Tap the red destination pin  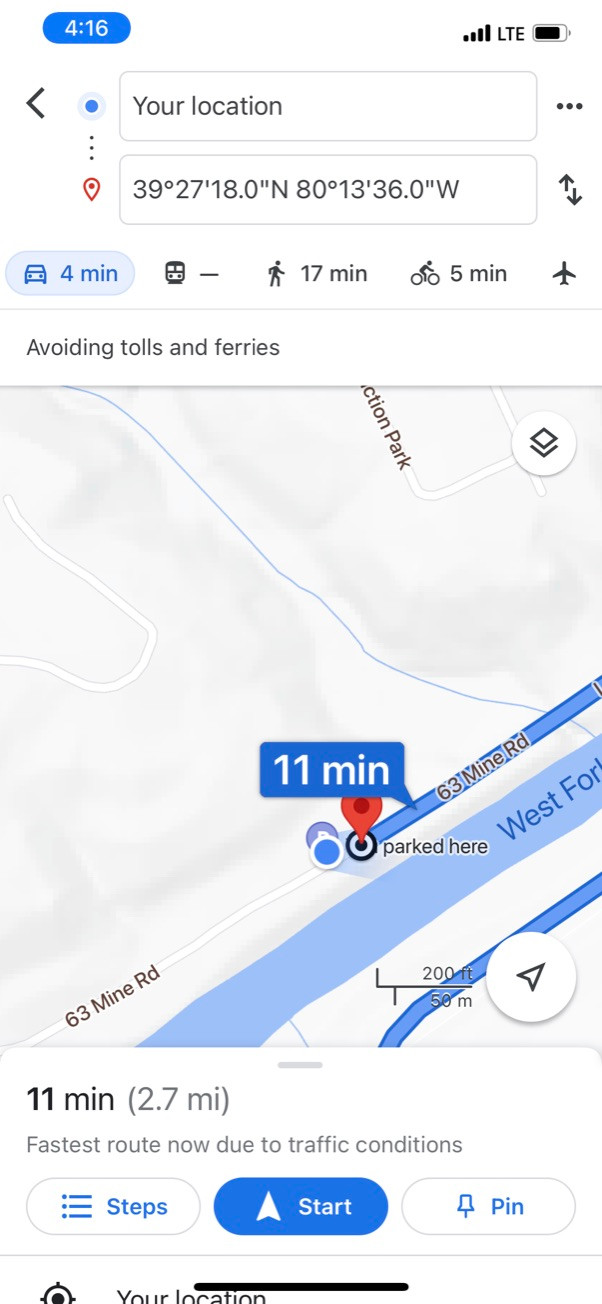tap(361, 813)
